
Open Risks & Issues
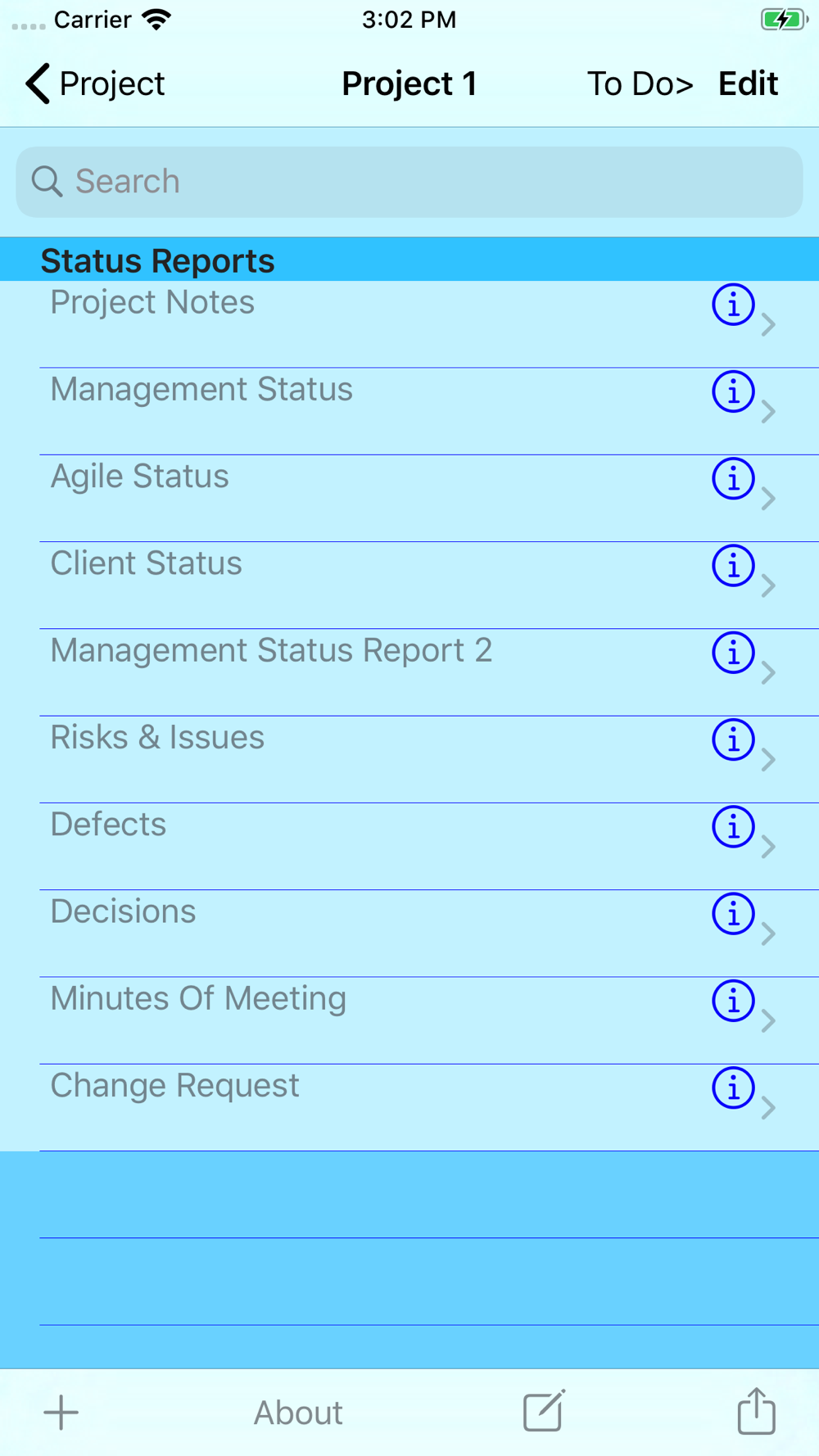409,759
